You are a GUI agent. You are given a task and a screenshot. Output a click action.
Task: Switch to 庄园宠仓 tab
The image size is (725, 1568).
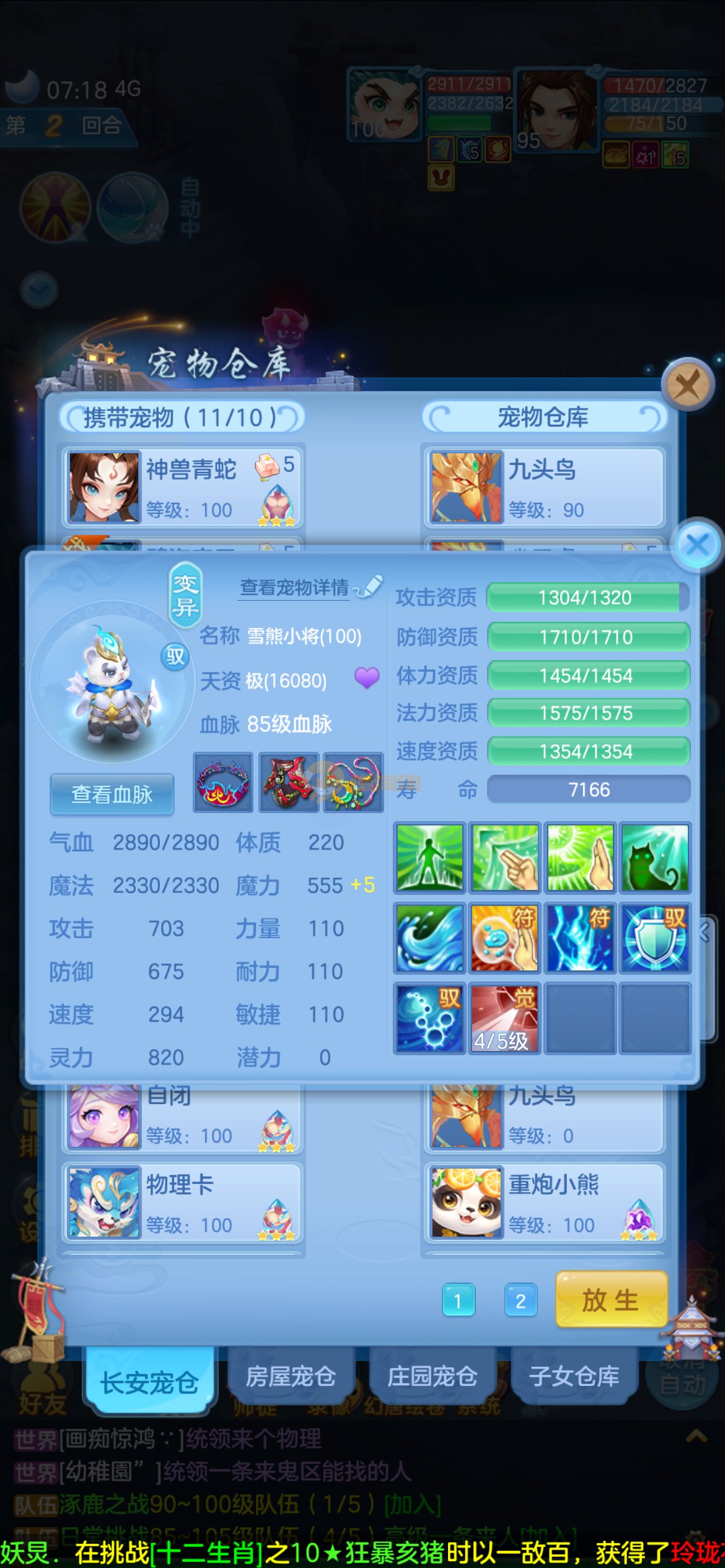[432, 1376]
